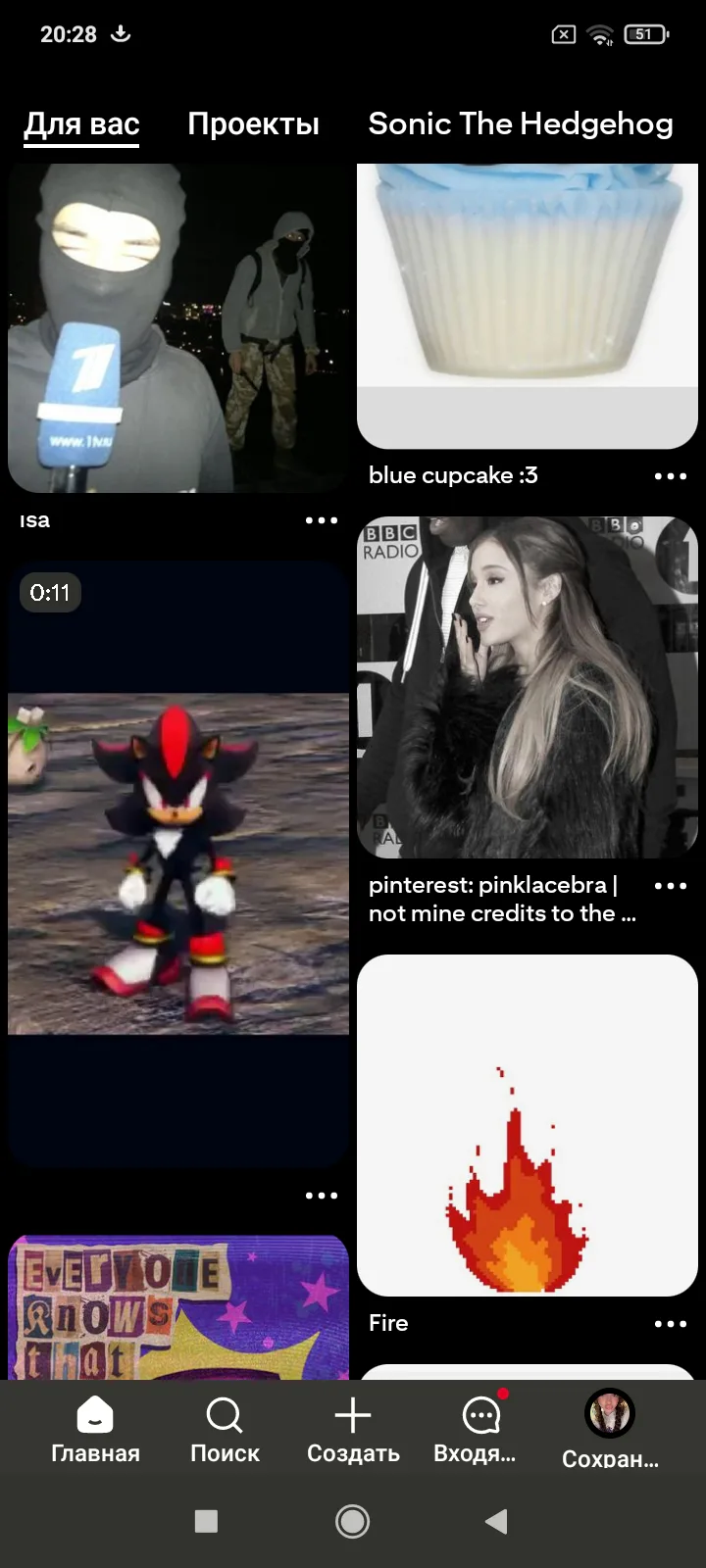Viewport: 706px width, 1568px height.
Task: Open the masked reporter pin
Action: pyautogui.click(x=178, y=328)
